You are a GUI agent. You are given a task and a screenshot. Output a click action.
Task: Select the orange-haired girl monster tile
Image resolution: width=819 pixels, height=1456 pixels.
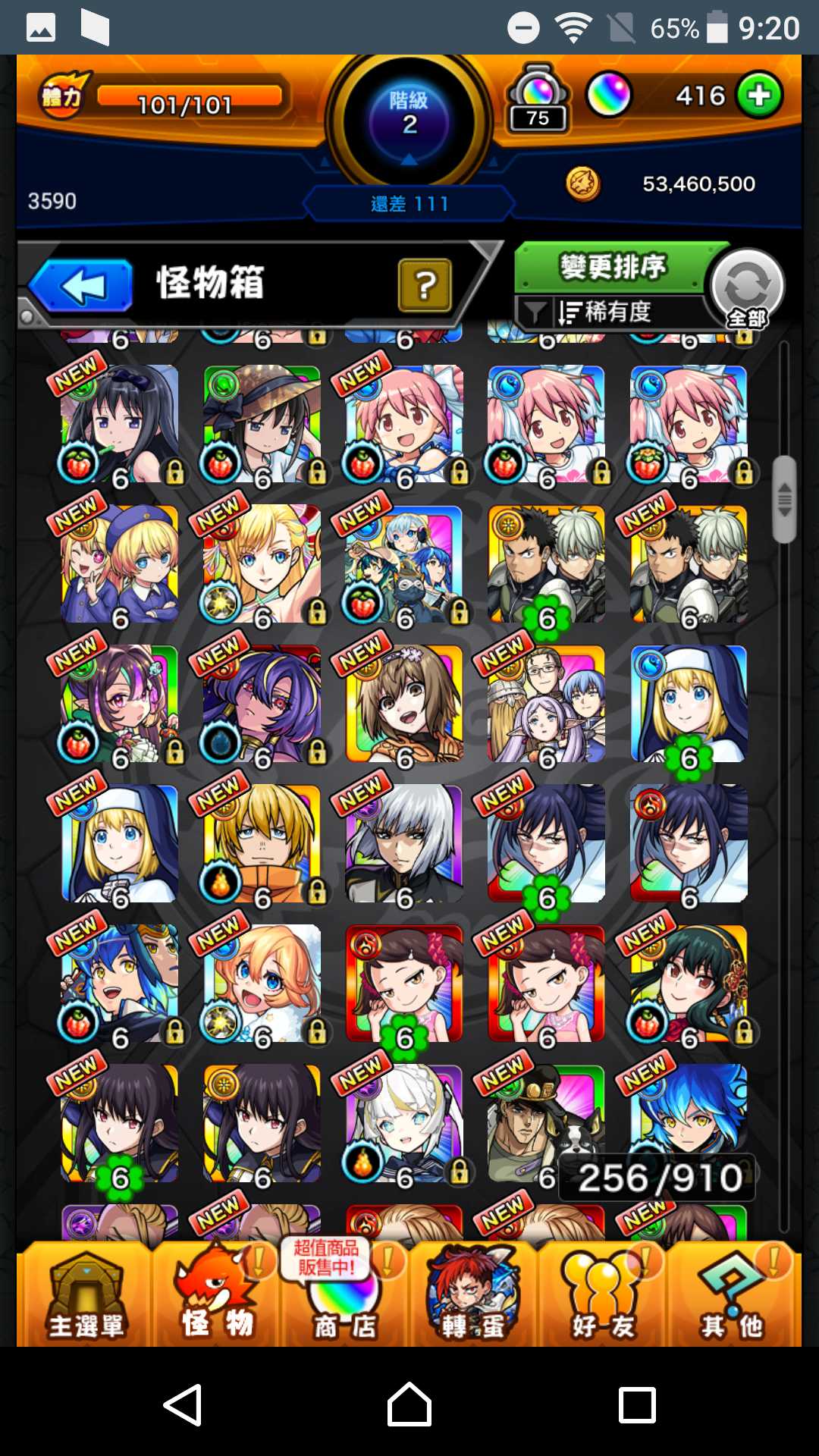(262, 983)
